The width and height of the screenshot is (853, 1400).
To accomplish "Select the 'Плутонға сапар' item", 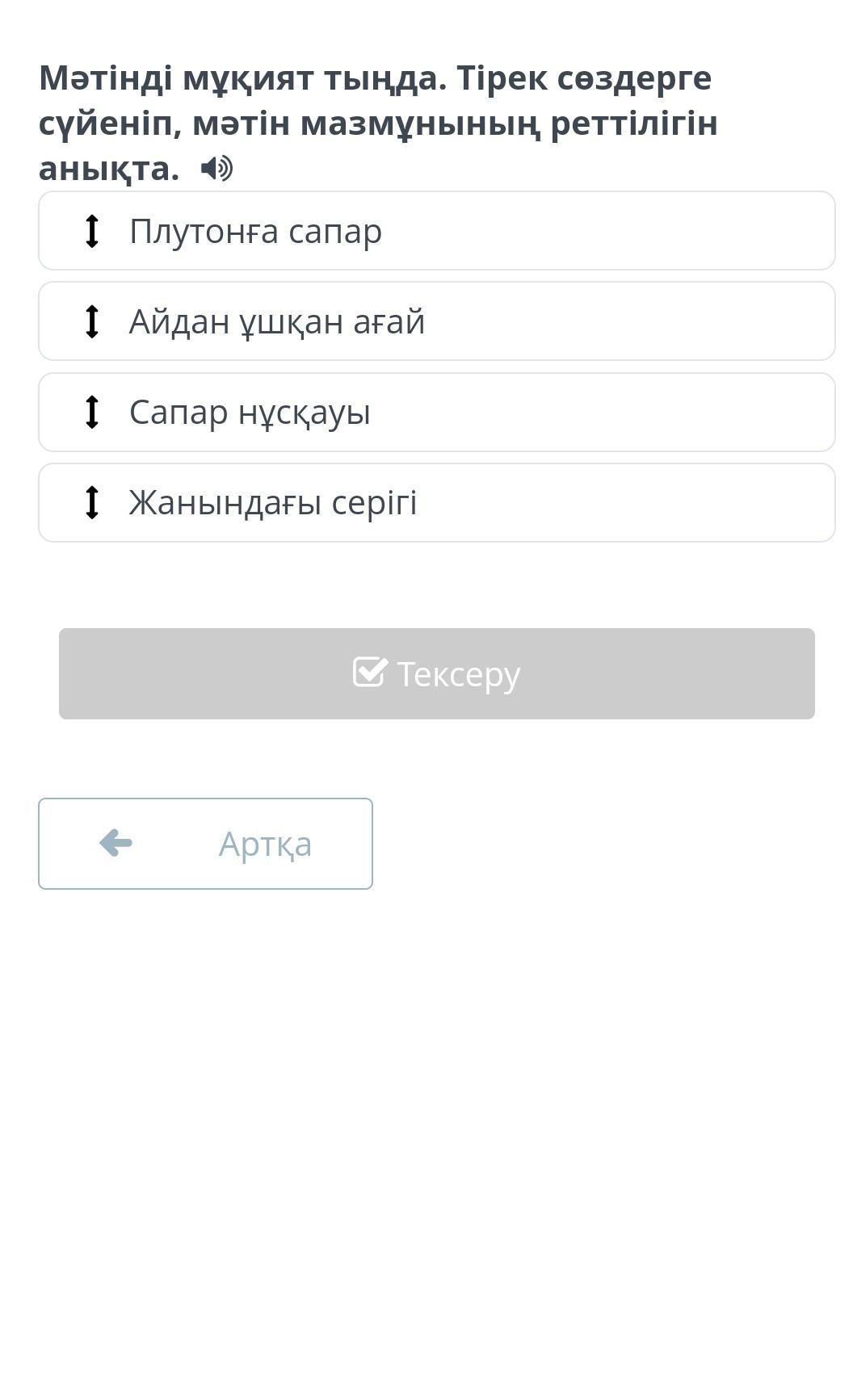I will (436, 231).
